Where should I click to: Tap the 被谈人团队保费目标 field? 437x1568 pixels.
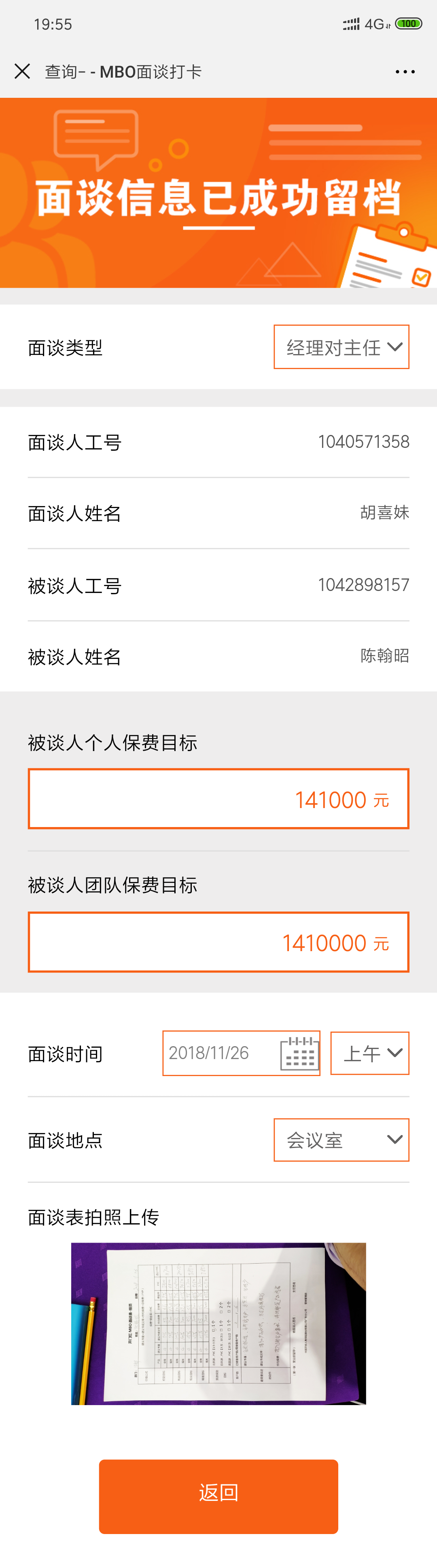pyautogui.click(x=218, y=942)
